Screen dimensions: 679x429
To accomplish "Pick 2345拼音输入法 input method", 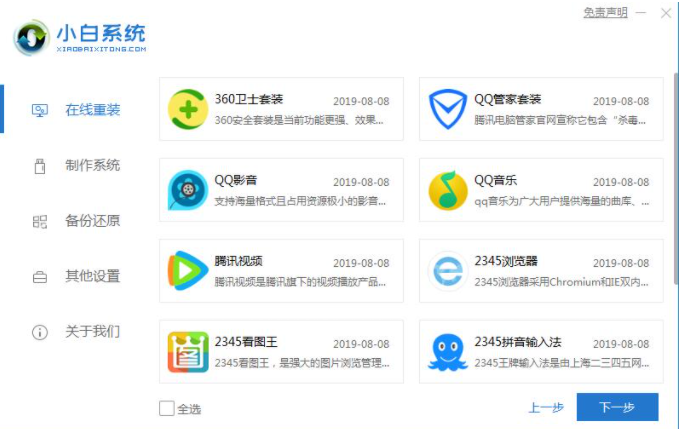I will [x=540, y=352].
